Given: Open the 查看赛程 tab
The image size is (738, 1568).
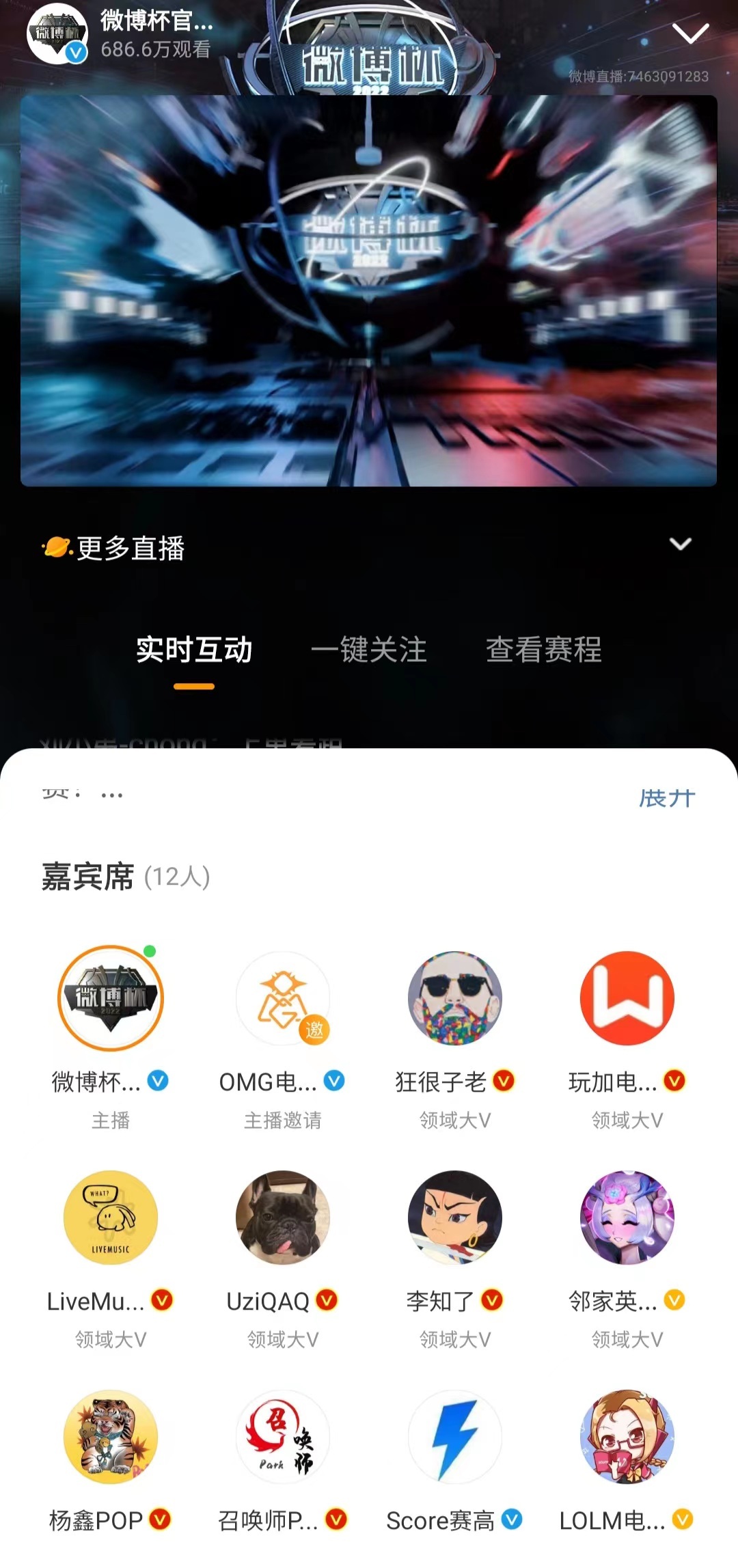Looking at the screenshot, I should click(x=545, y=651).
